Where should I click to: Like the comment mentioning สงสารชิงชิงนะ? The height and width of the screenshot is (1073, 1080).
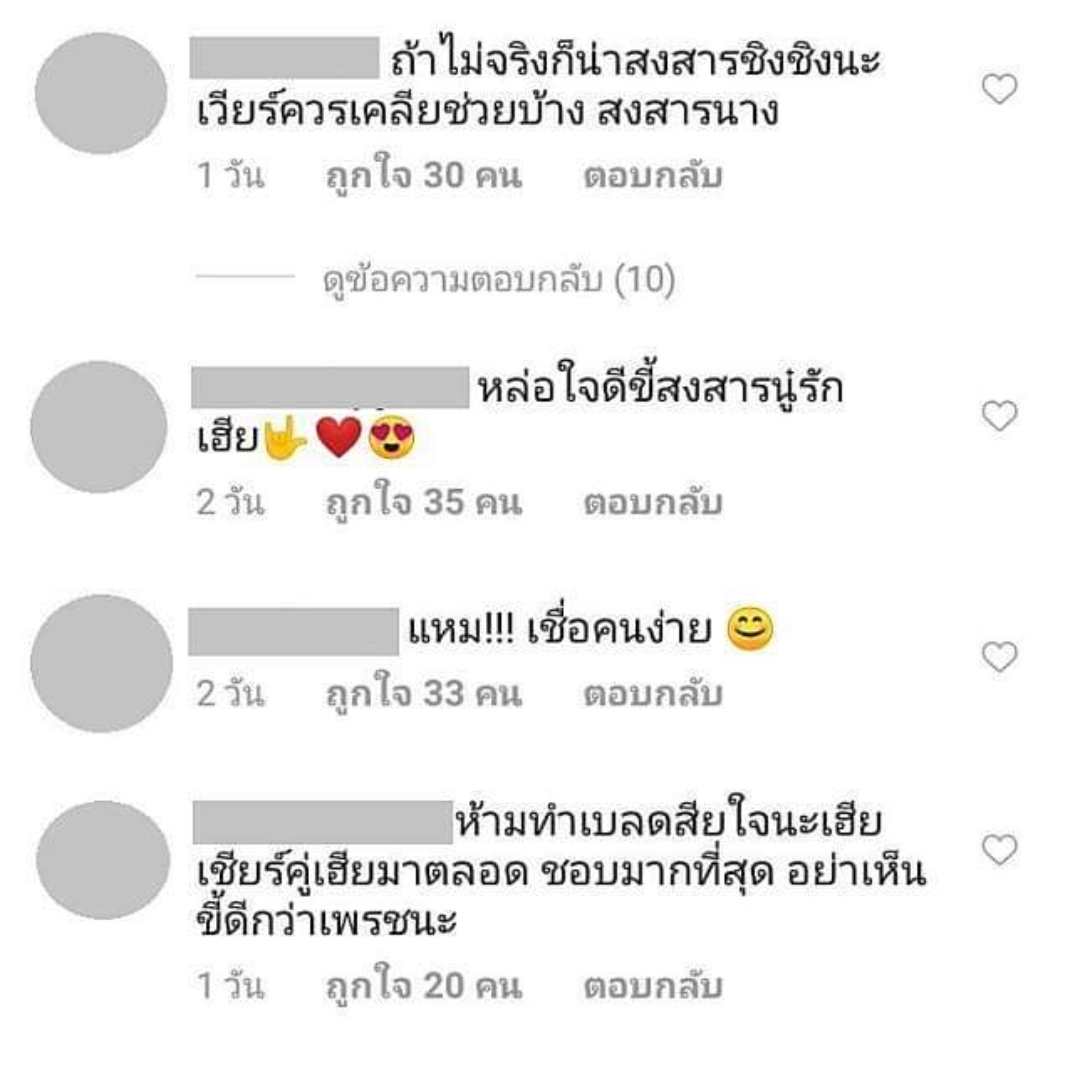tap(999, 90)
